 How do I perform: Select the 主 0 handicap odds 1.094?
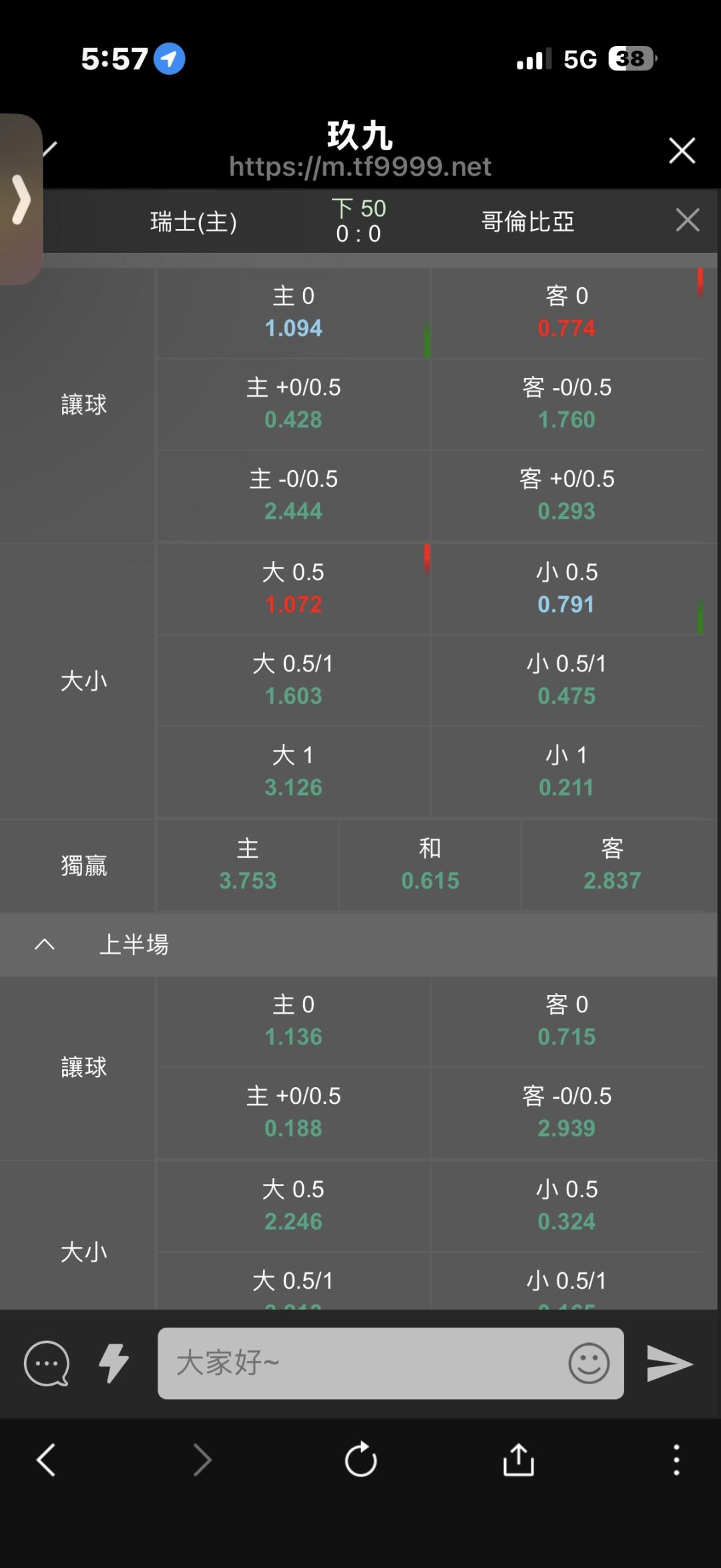[x=293, y=313]
